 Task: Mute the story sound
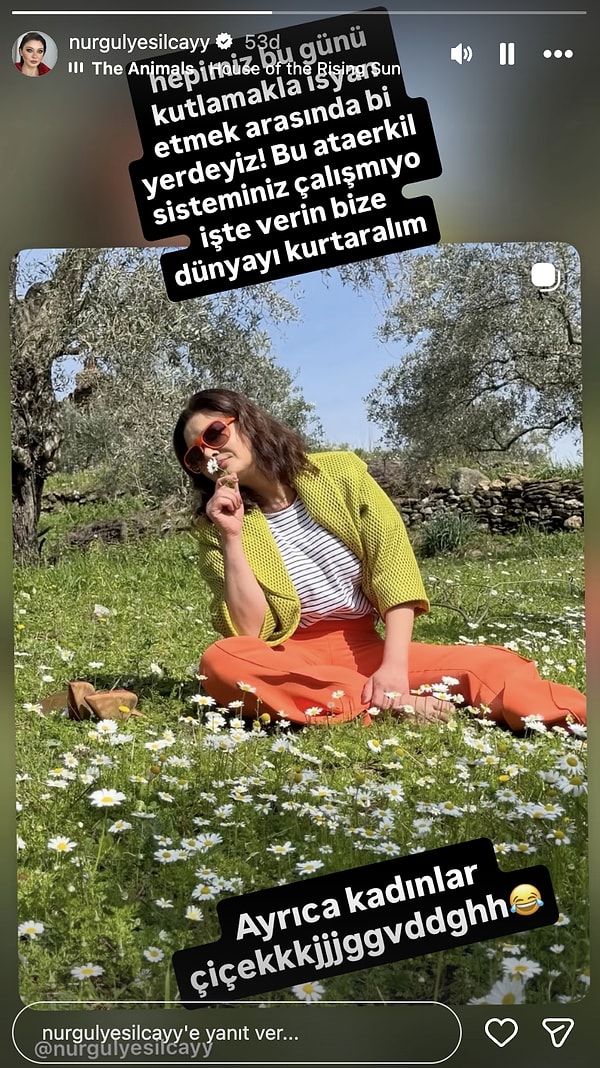(461, 54)
